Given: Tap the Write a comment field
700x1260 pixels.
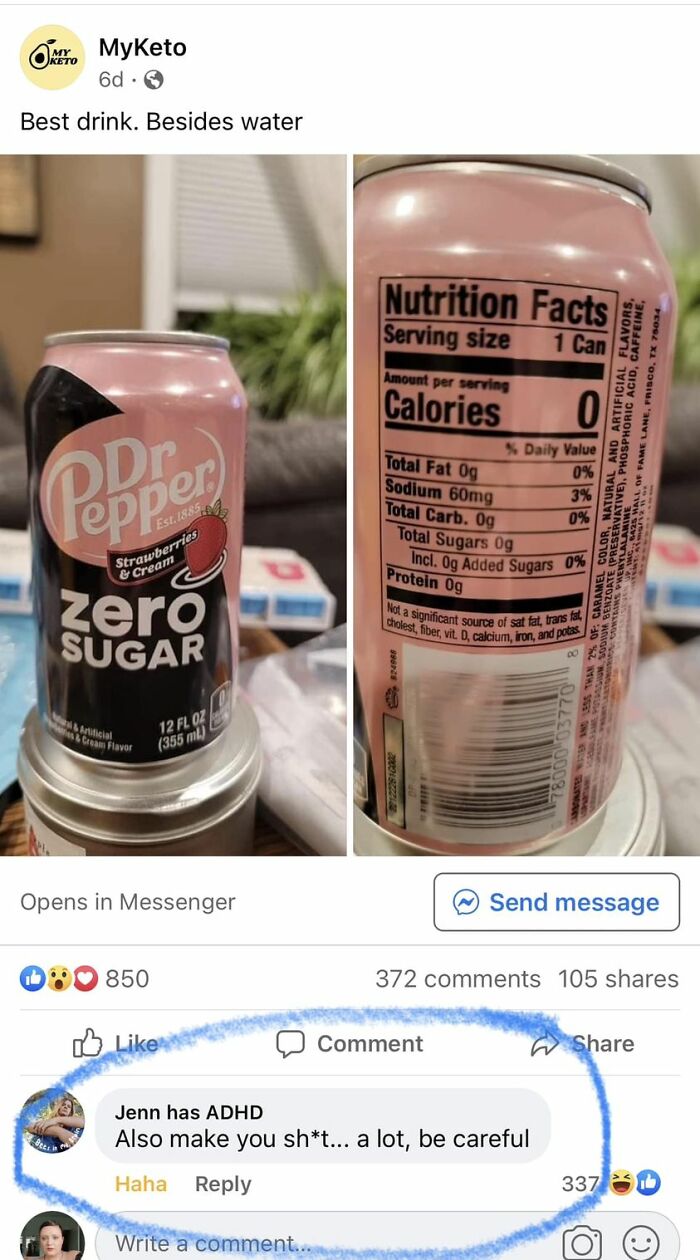Looking at the screenshot, I should click(300, 1244).
